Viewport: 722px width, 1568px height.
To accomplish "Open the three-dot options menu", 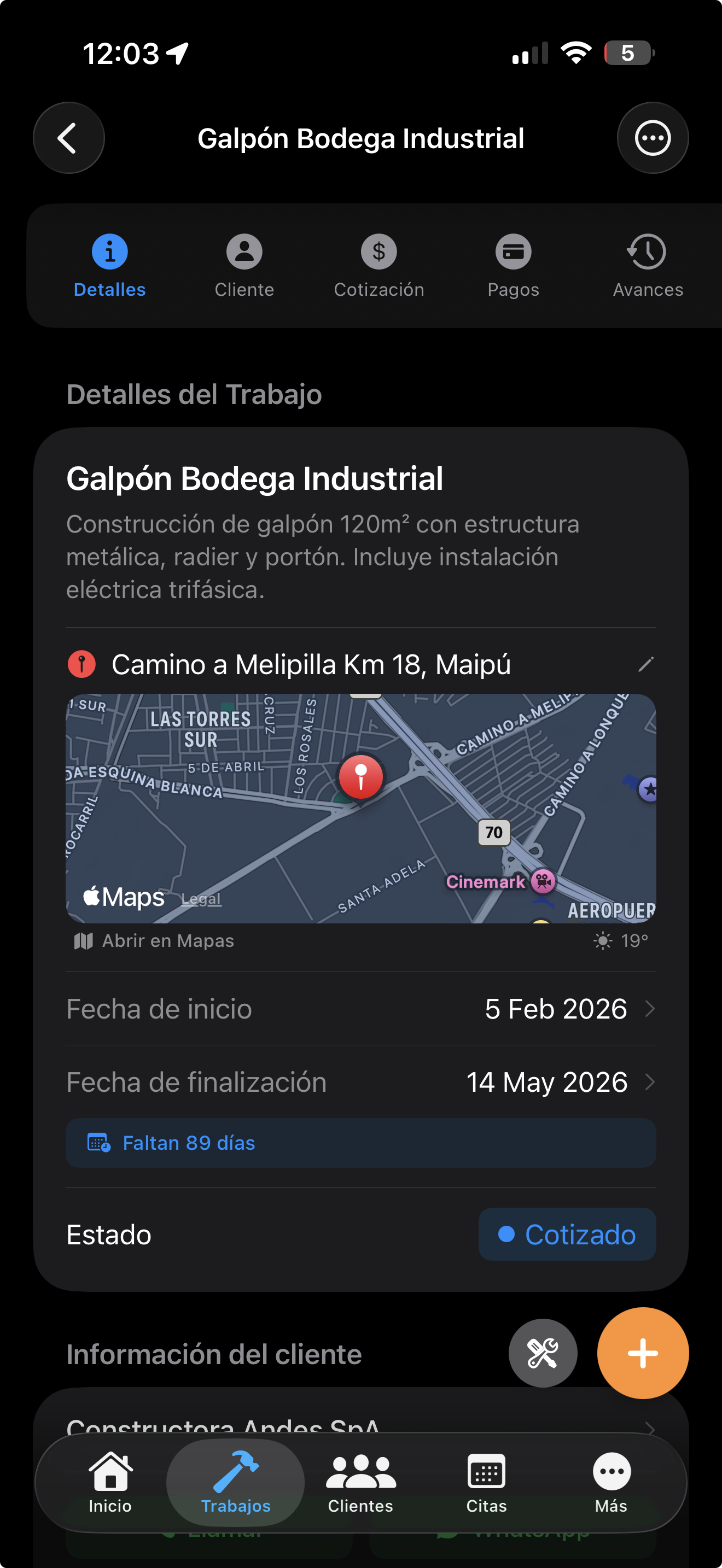I will click(x=653, y=138).
